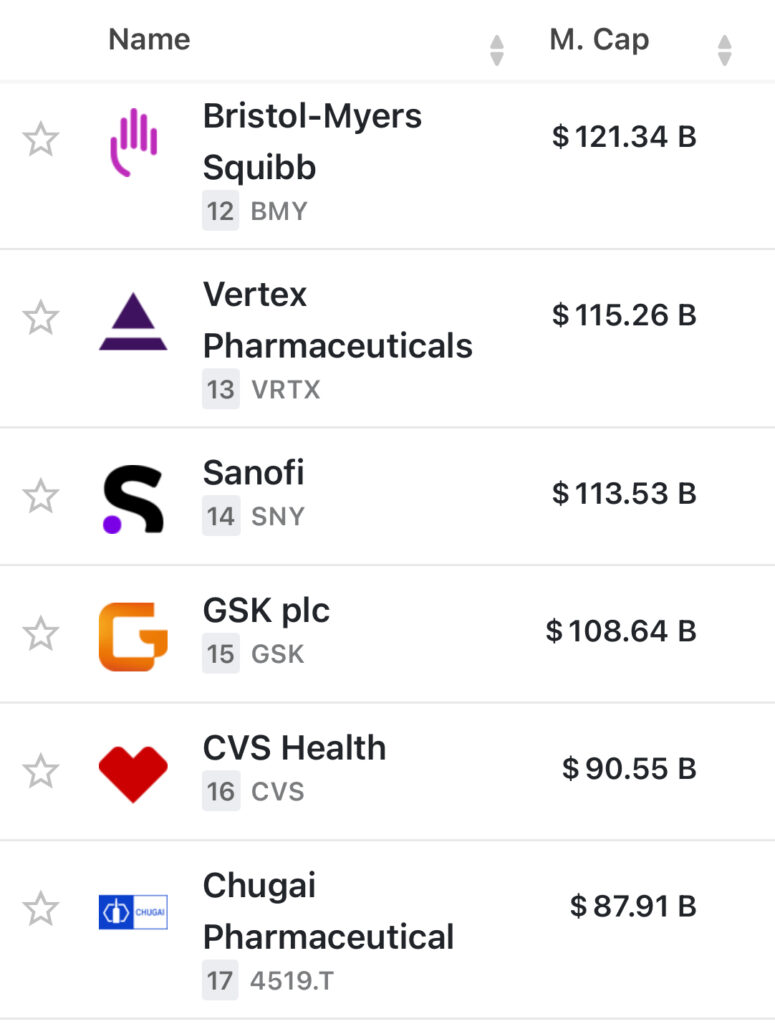Add Chugai Pharmaceutical to watchlist star
The width and height of the screenshot is (775, 1024).
40,909
